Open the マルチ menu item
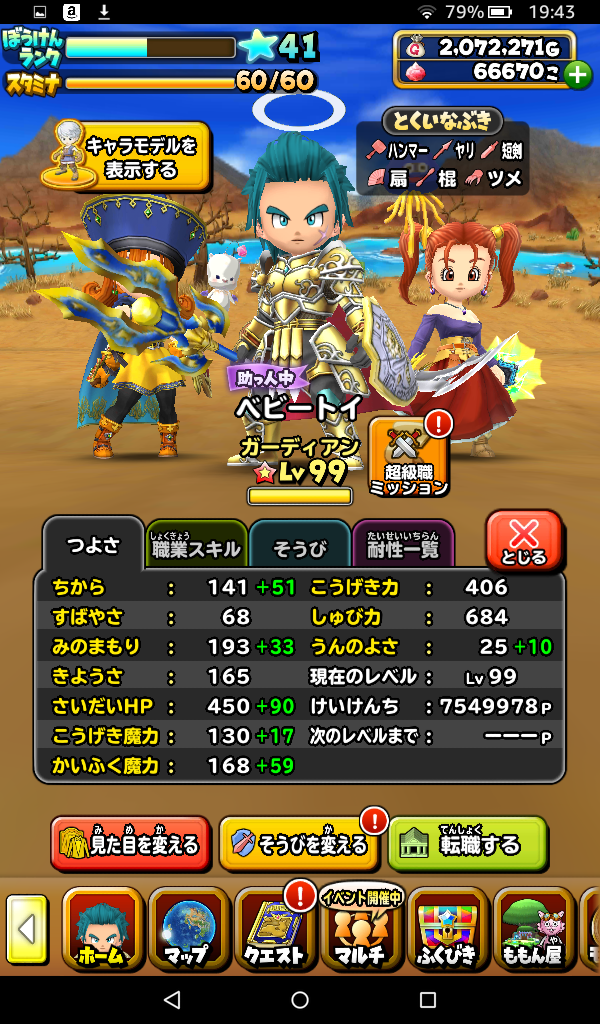 [360, 930]
